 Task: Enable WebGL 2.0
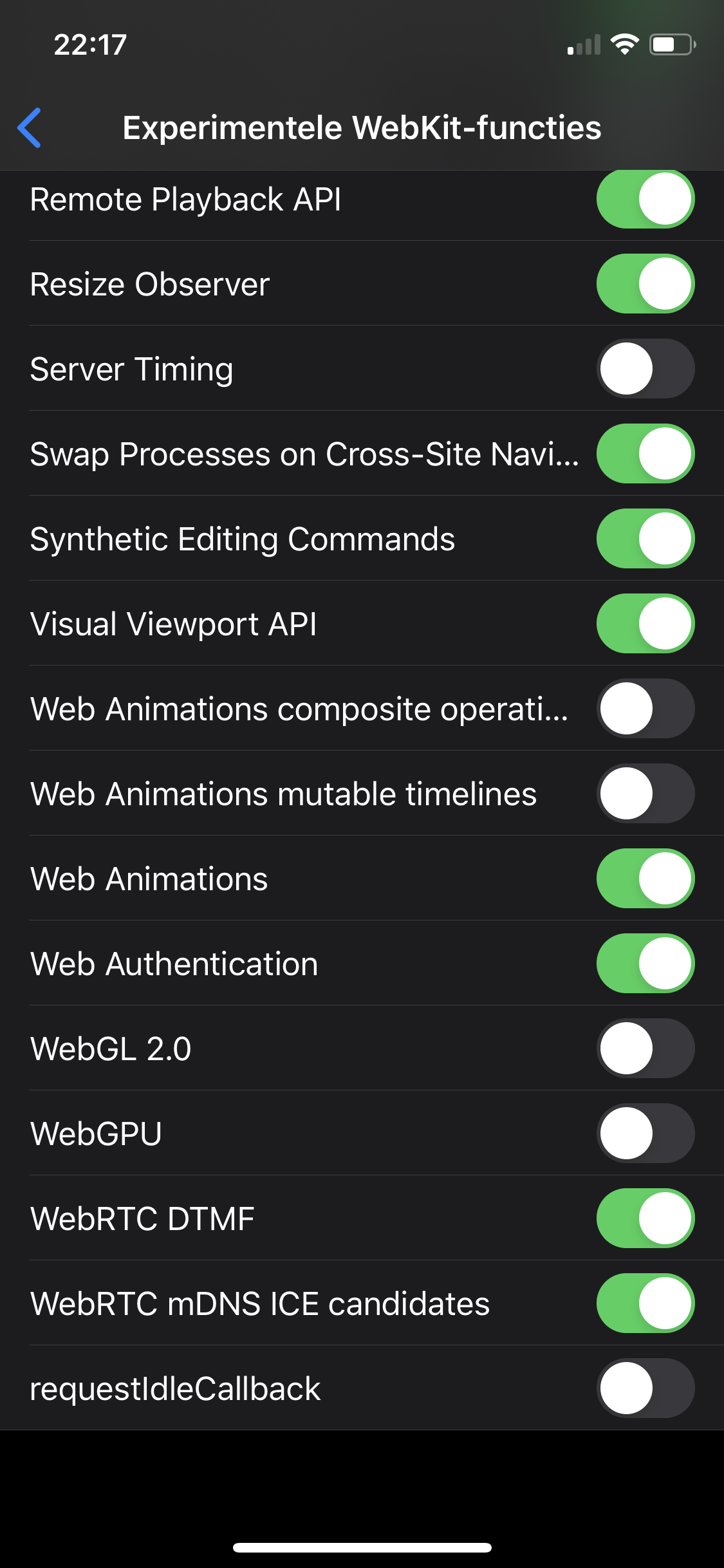coord(645,1049)
